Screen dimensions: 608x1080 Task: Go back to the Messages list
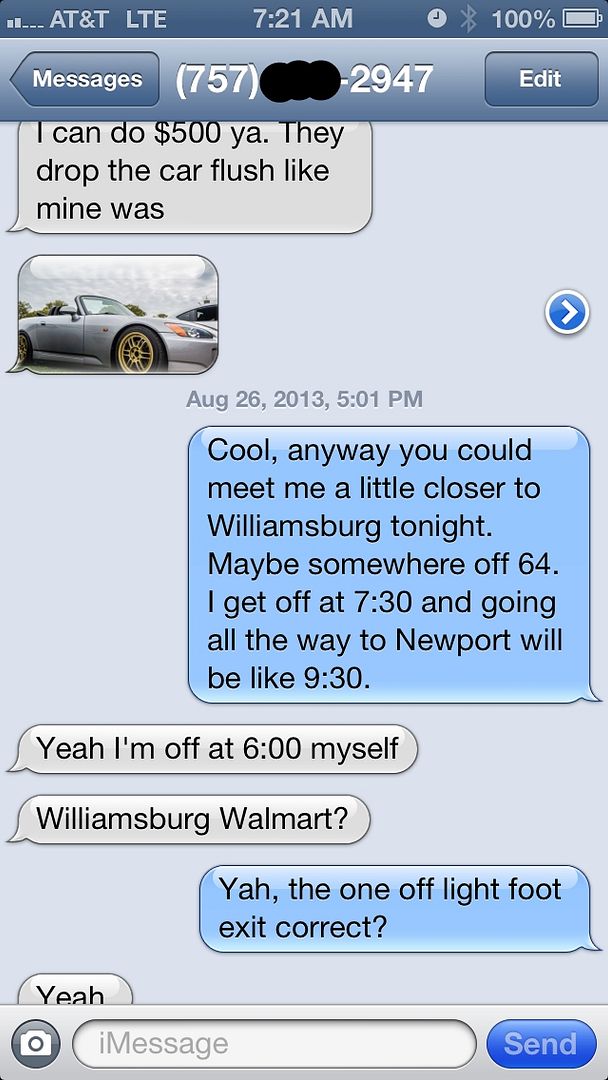[85, 79]
